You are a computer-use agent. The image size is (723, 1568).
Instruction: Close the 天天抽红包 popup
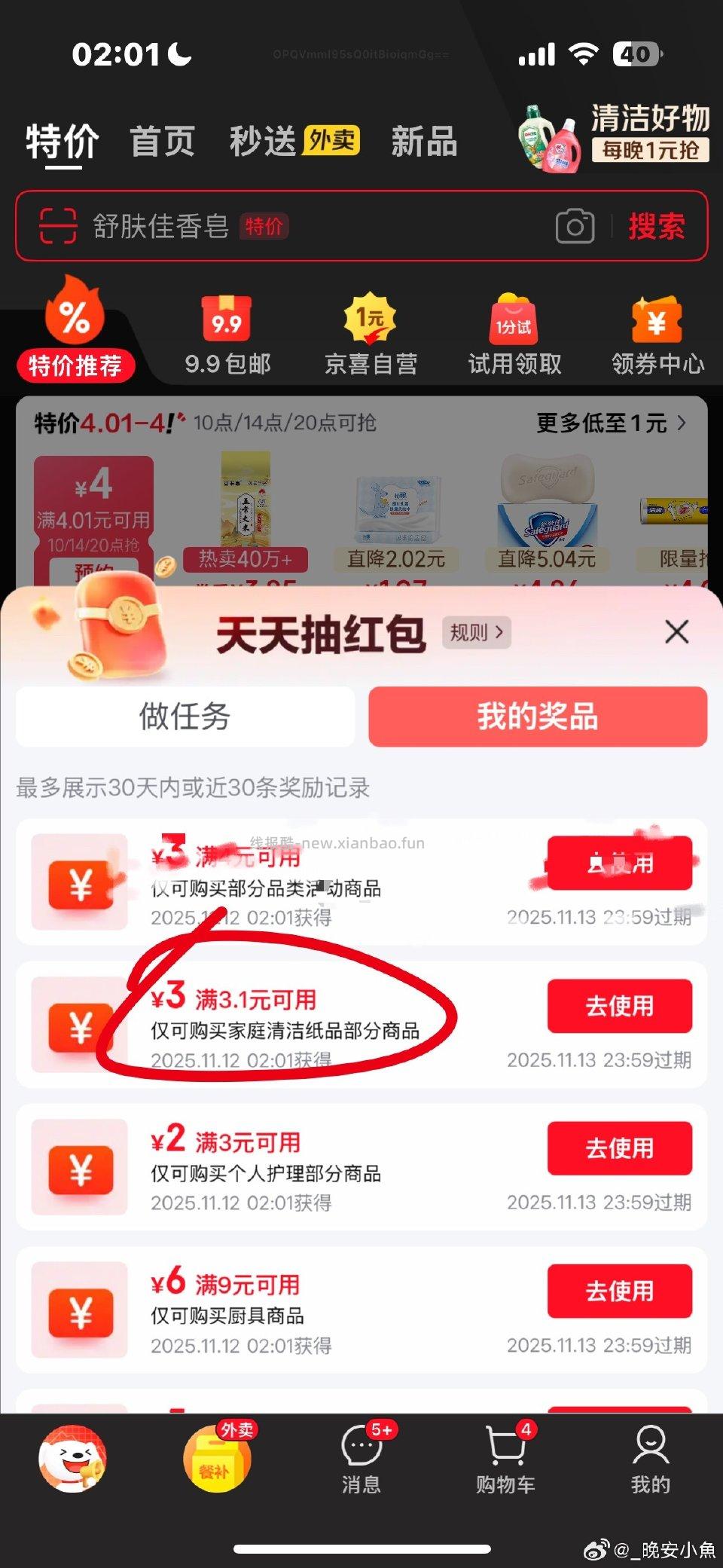tap(676, 631)
